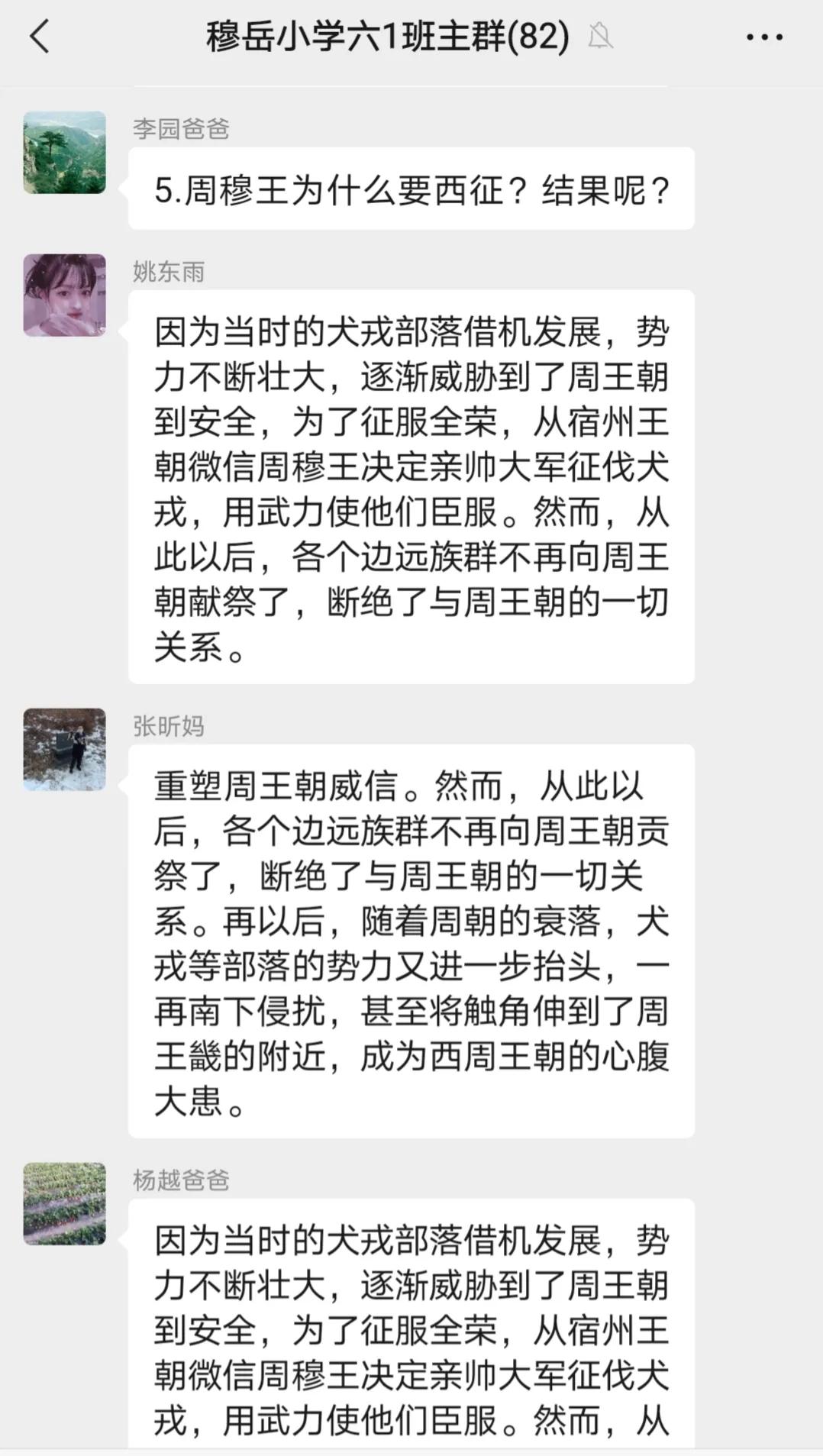The height and width of the screenshot is (1456, 823).
Task: Open 李园爸爸's profile avatar
Action: click(65, 153)
